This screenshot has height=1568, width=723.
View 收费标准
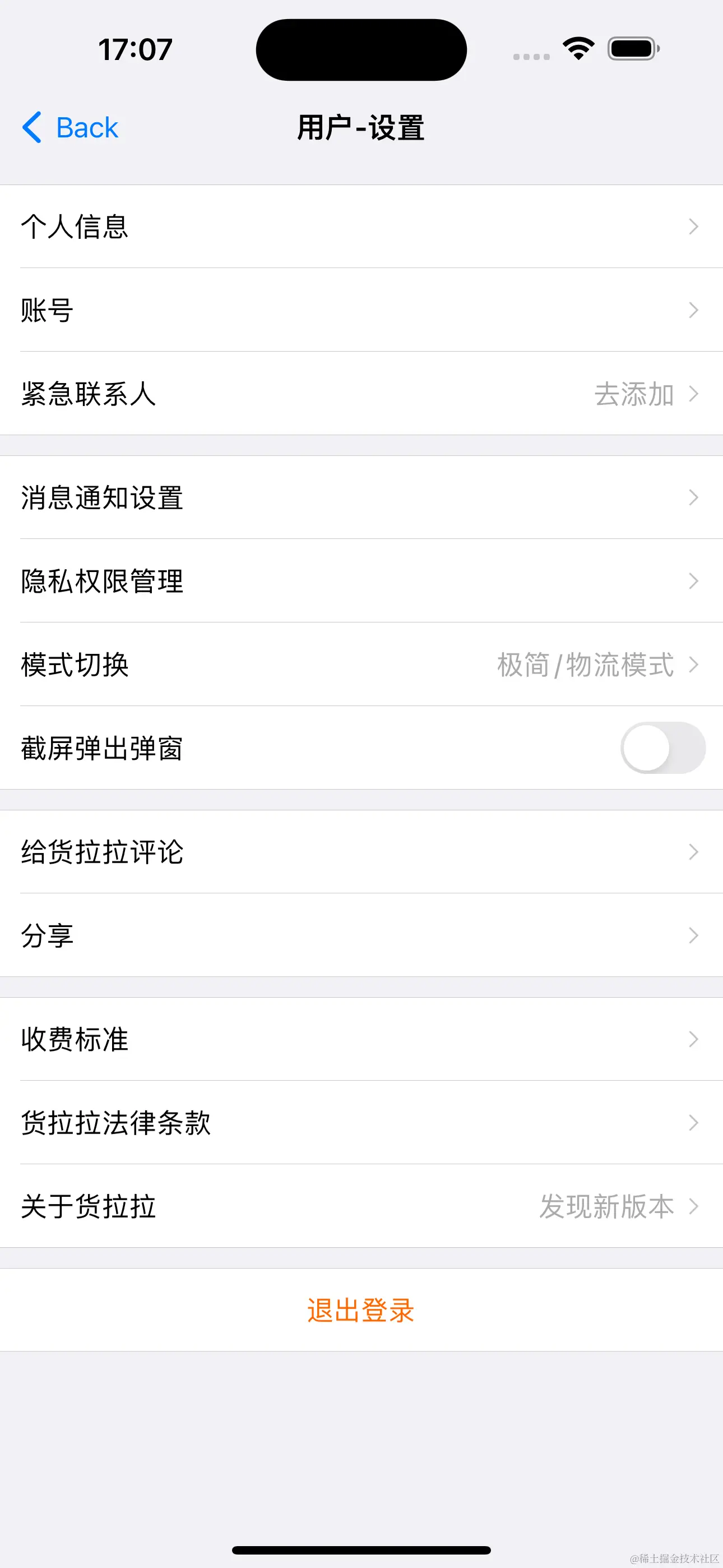(x=361, y=1039)
